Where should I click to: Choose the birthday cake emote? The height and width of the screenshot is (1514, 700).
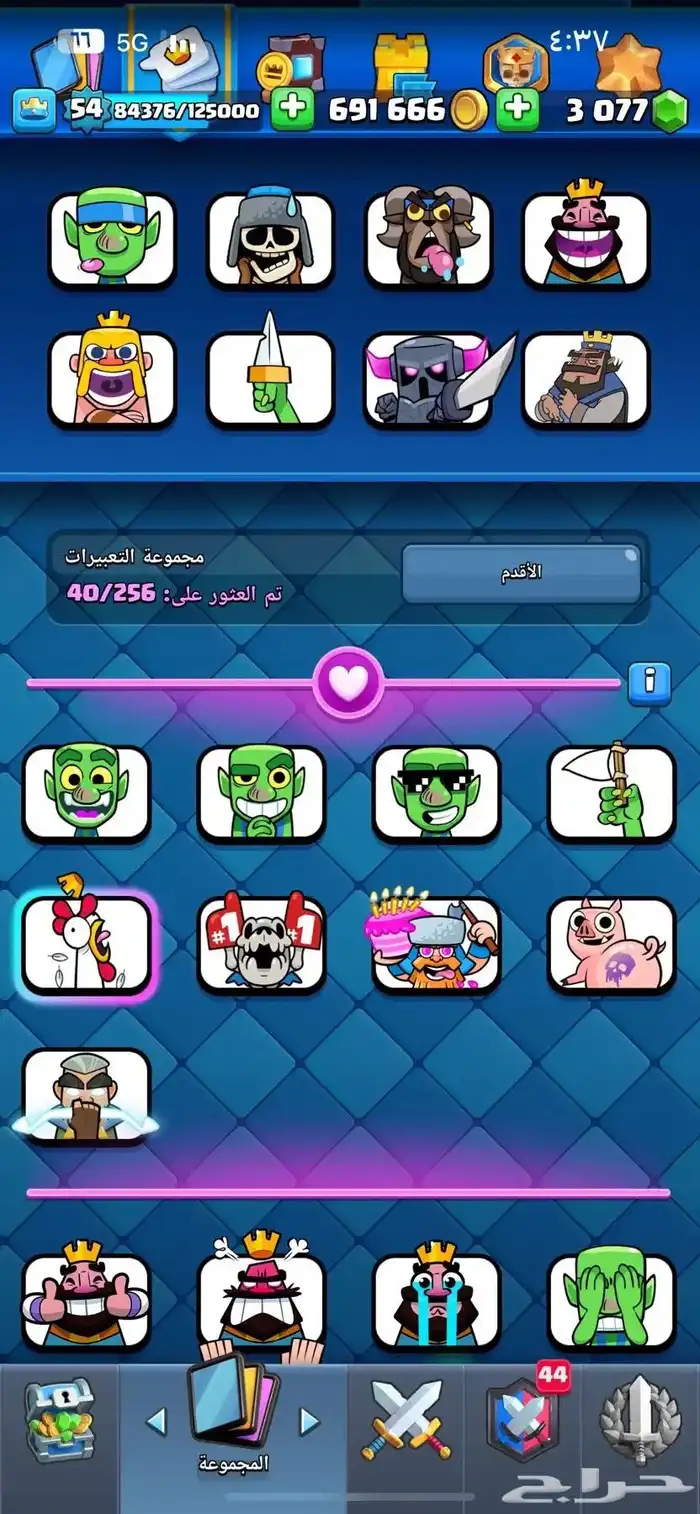[x=436, y=945]
